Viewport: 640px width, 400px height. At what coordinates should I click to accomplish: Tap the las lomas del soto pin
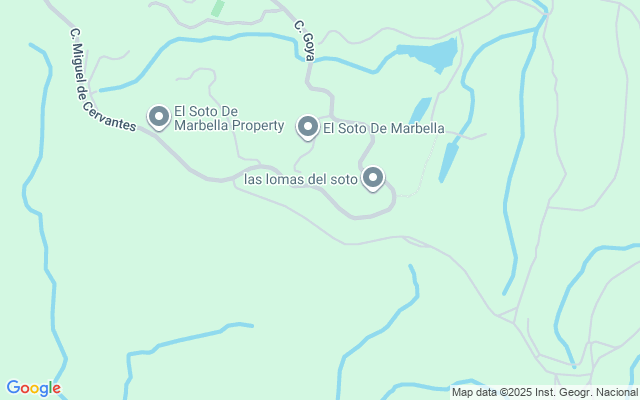click(x=373, y=179)
